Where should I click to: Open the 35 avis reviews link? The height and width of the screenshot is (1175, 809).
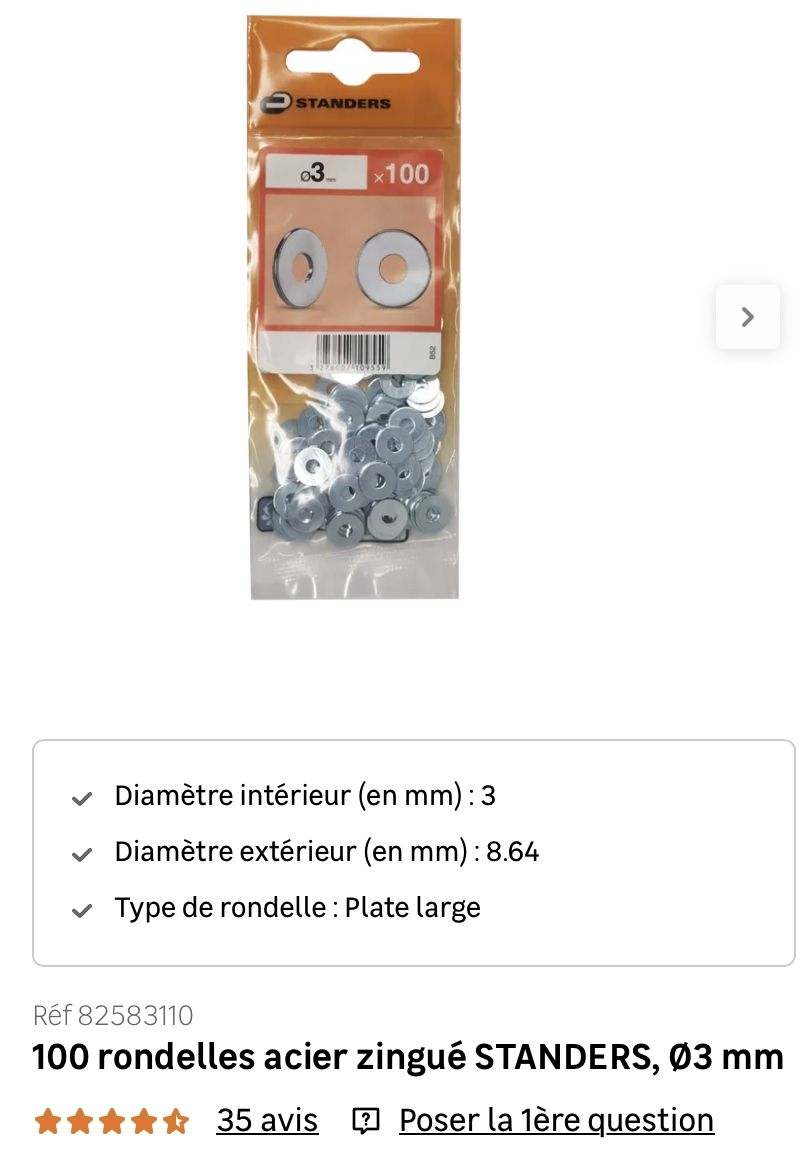(x=267, y=1120)
